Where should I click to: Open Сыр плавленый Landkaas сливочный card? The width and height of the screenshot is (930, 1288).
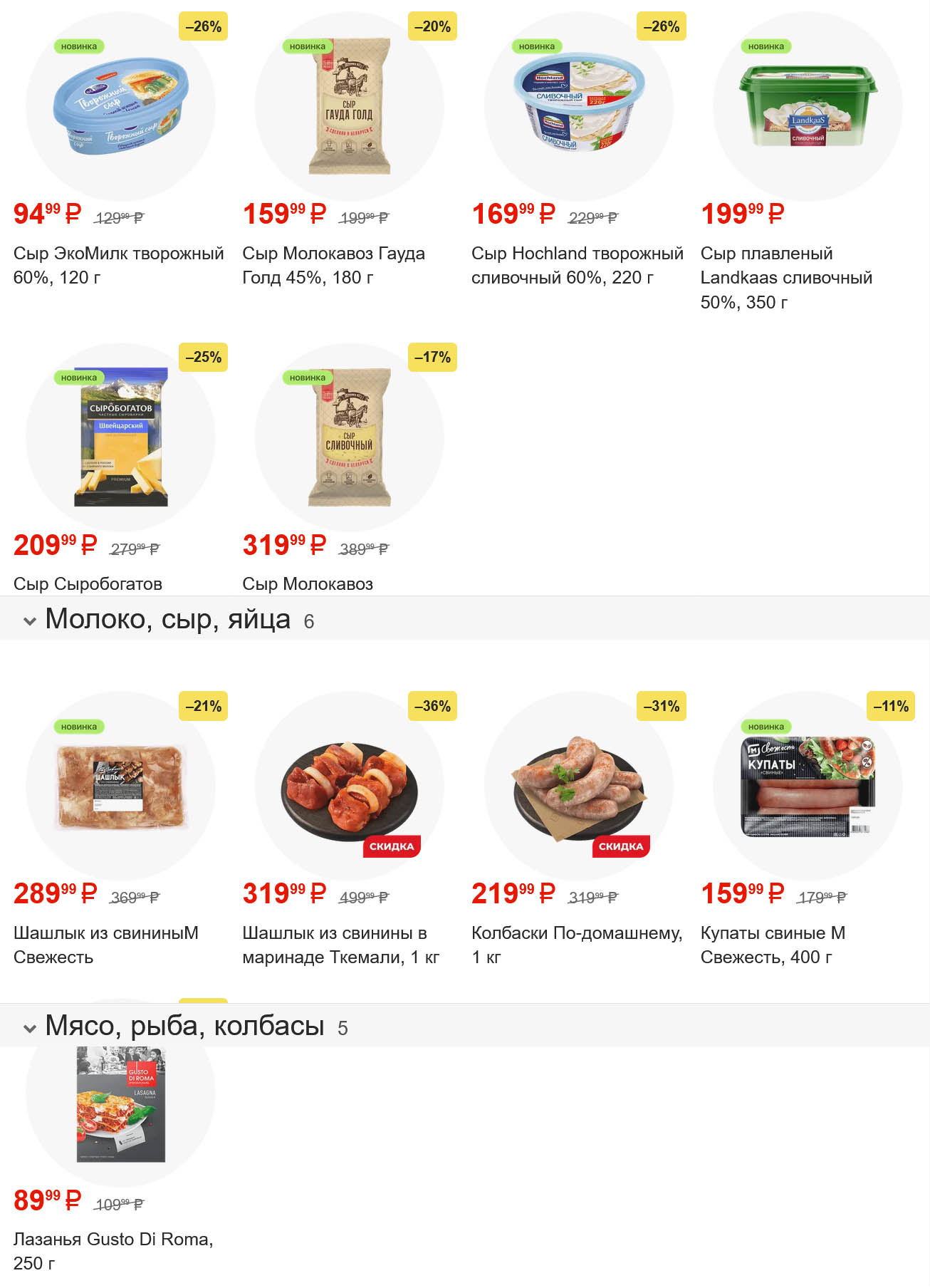(808, 107)
